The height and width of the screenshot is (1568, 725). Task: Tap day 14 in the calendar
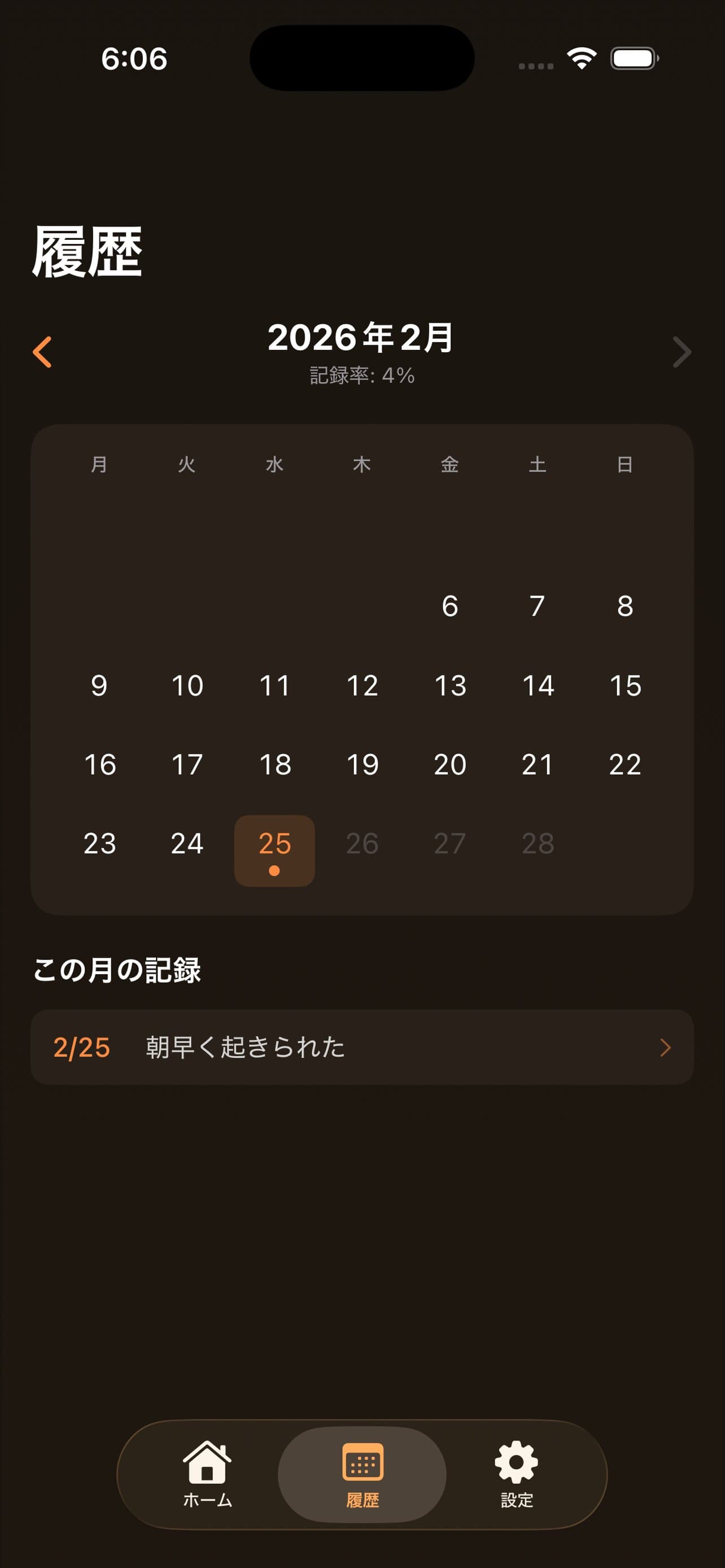538,685
